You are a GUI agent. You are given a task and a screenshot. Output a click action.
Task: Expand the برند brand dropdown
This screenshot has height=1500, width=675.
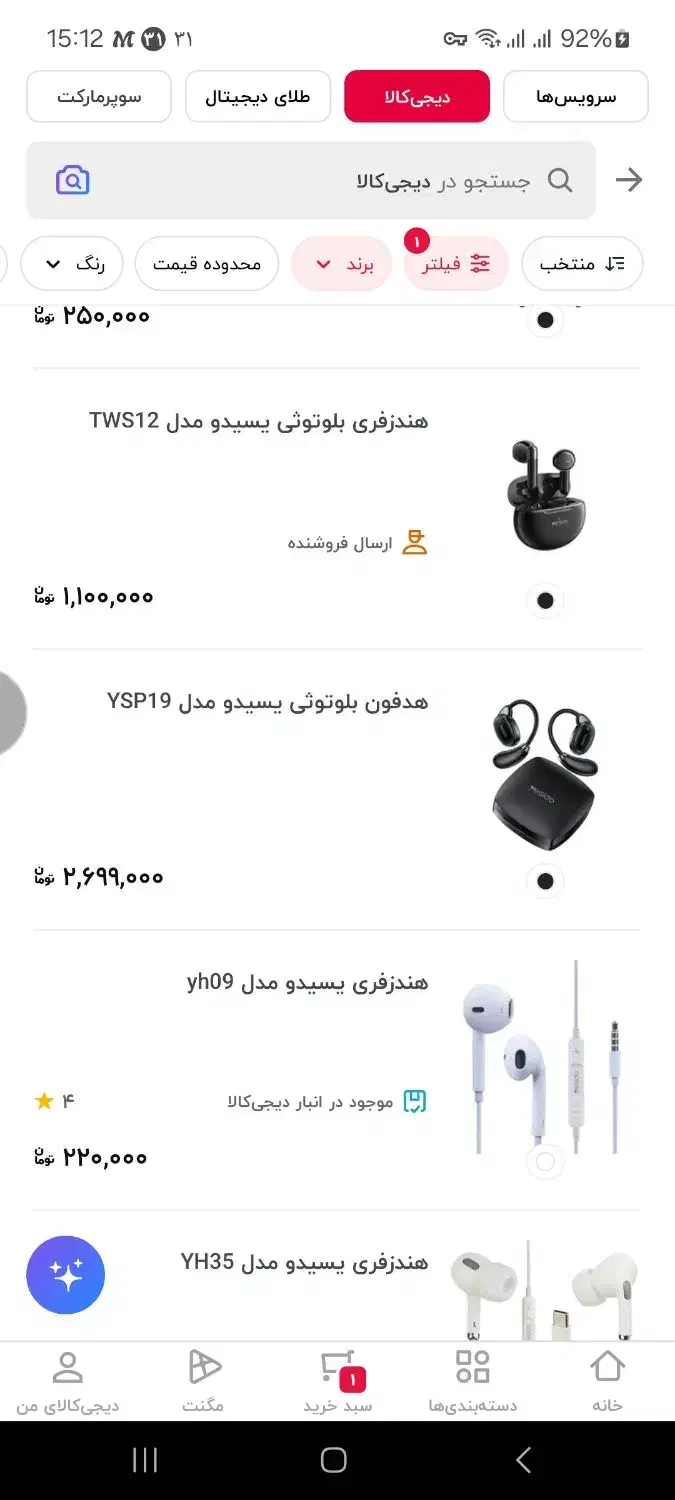340,264
